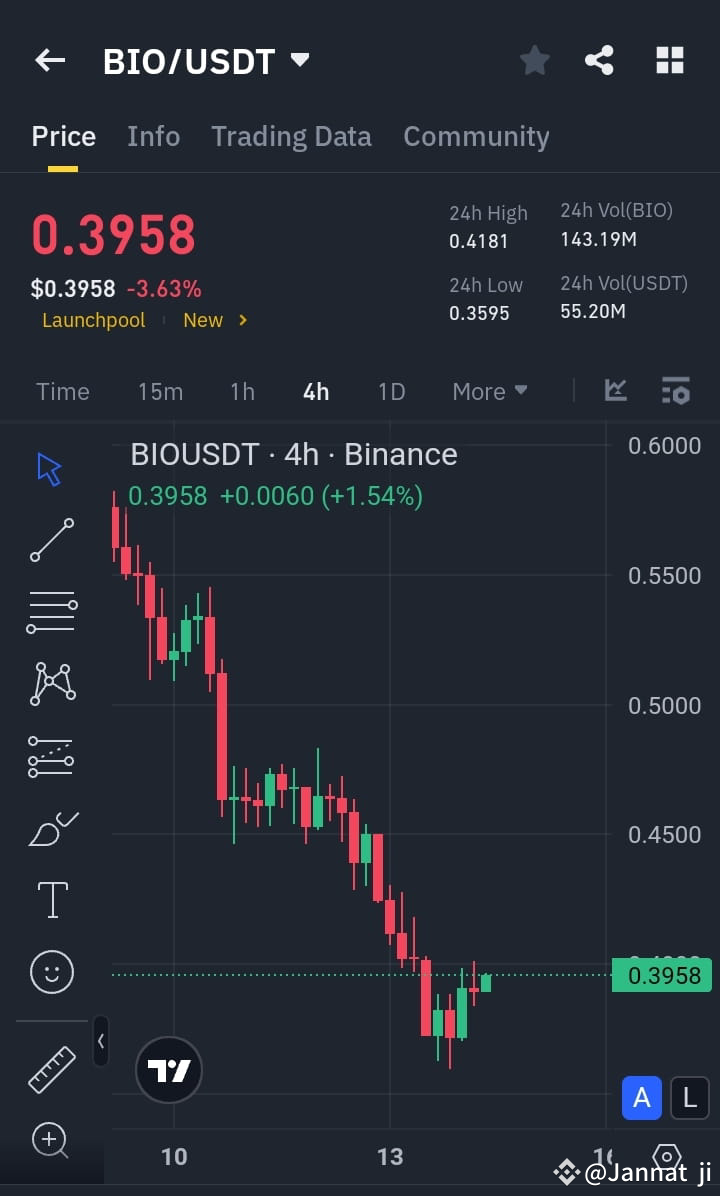
Task: Select the measure ruler tool
Action: (x=52, y=1067)
